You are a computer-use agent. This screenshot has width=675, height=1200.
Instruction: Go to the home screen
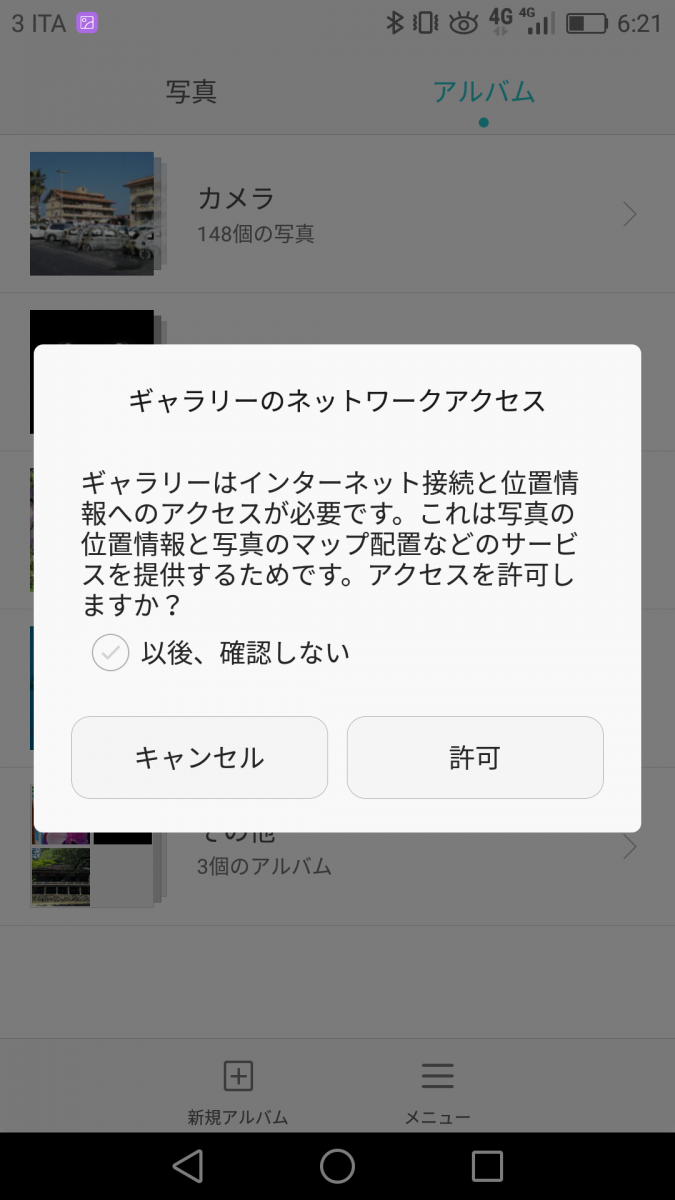337,1165
